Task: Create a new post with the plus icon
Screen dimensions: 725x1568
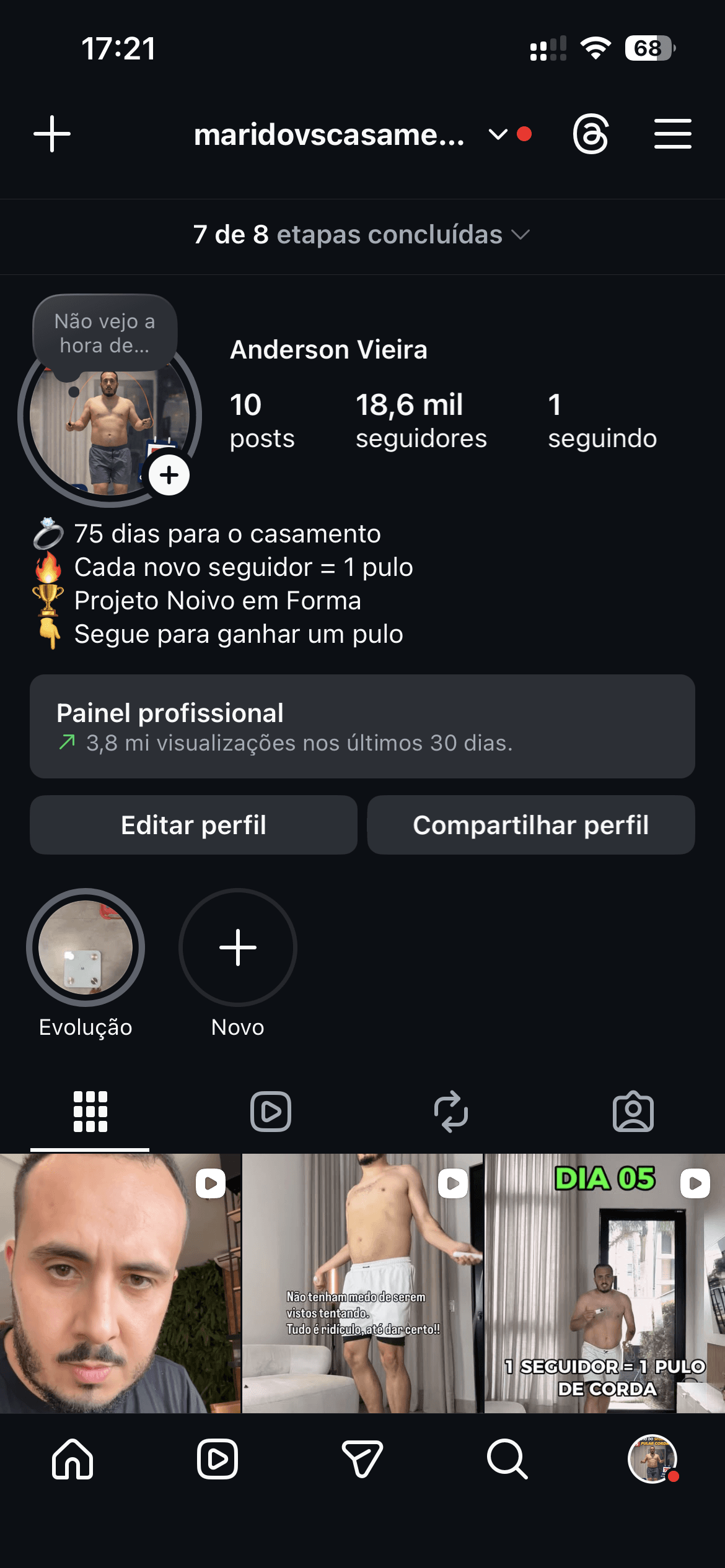Action: click(x=51, y=134)
